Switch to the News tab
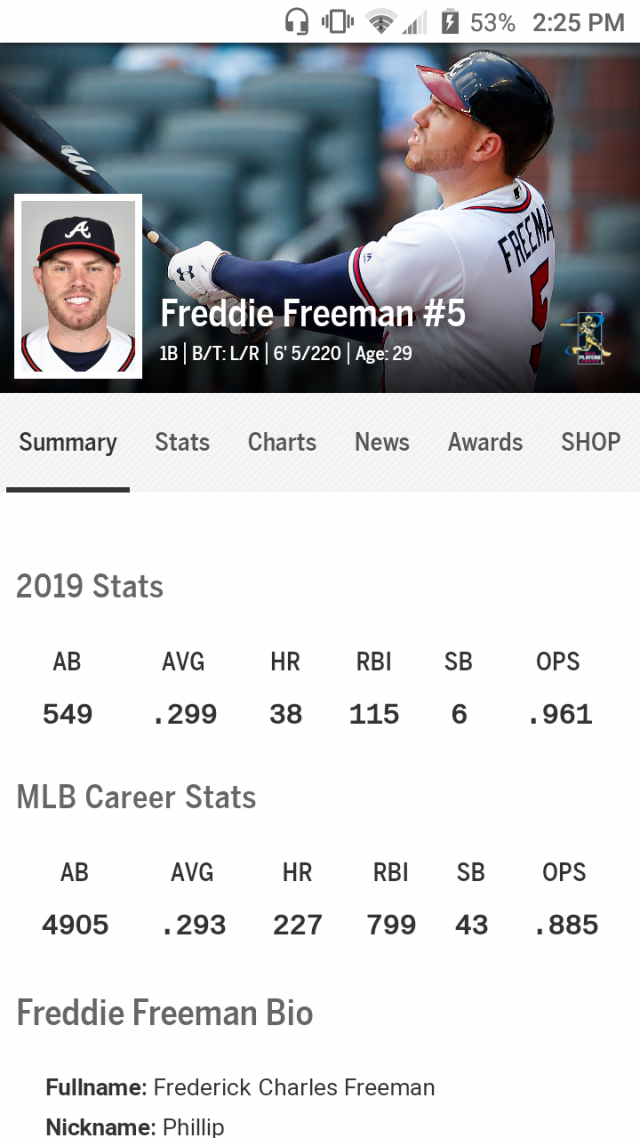Image resolution: width=640 pixels, height=1138 pixels. 382,442
